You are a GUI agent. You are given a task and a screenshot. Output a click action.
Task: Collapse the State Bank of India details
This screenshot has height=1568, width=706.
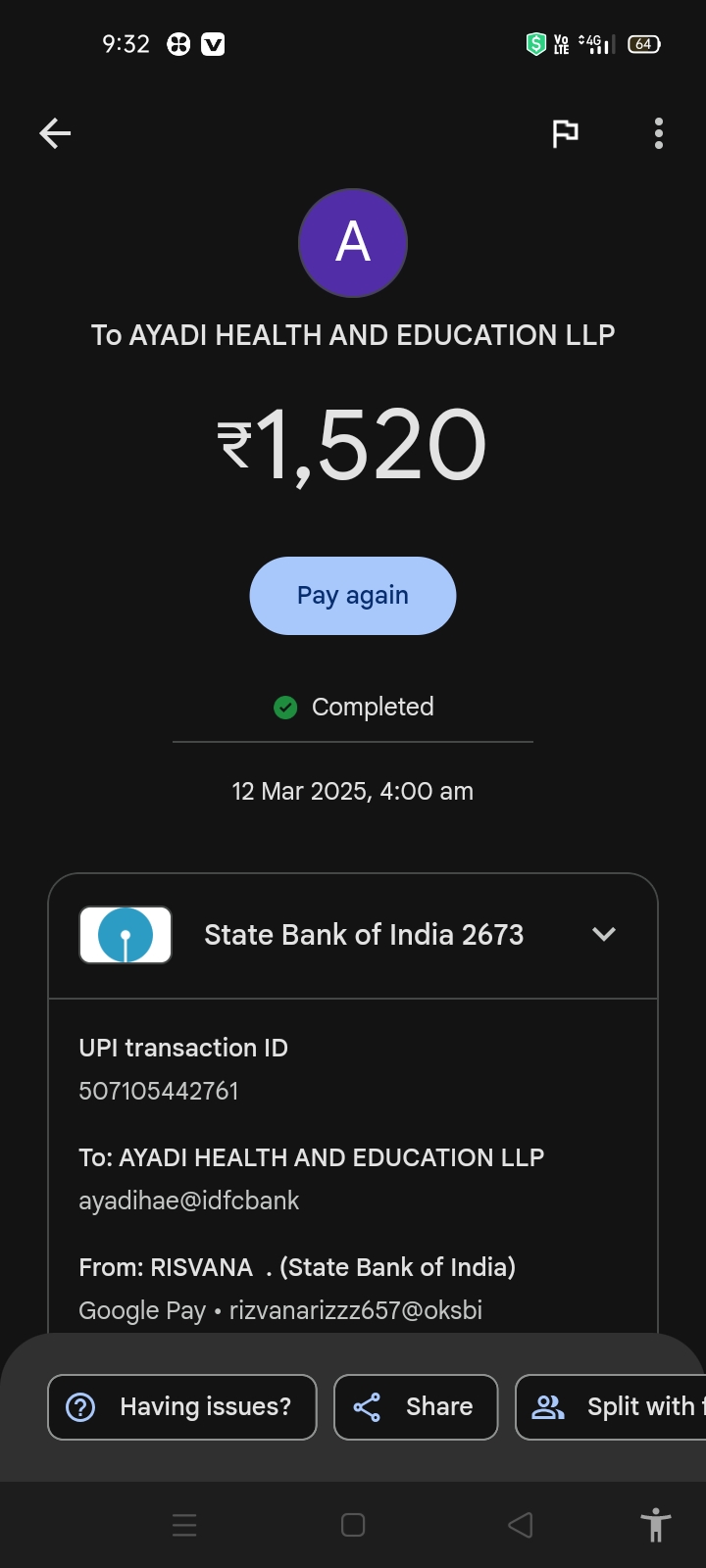pos(604,935)
